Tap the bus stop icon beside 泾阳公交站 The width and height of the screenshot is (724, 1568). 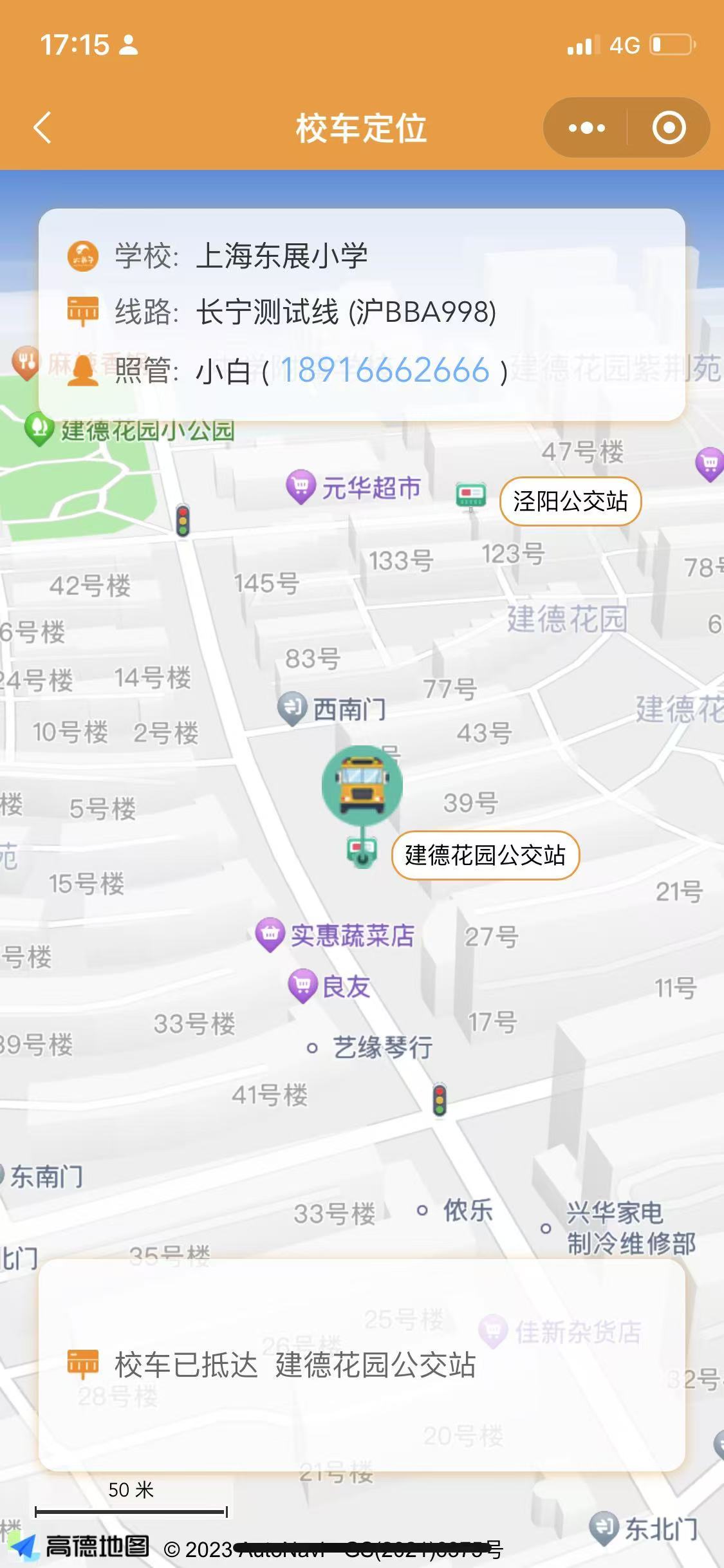[x=470, y=496]
